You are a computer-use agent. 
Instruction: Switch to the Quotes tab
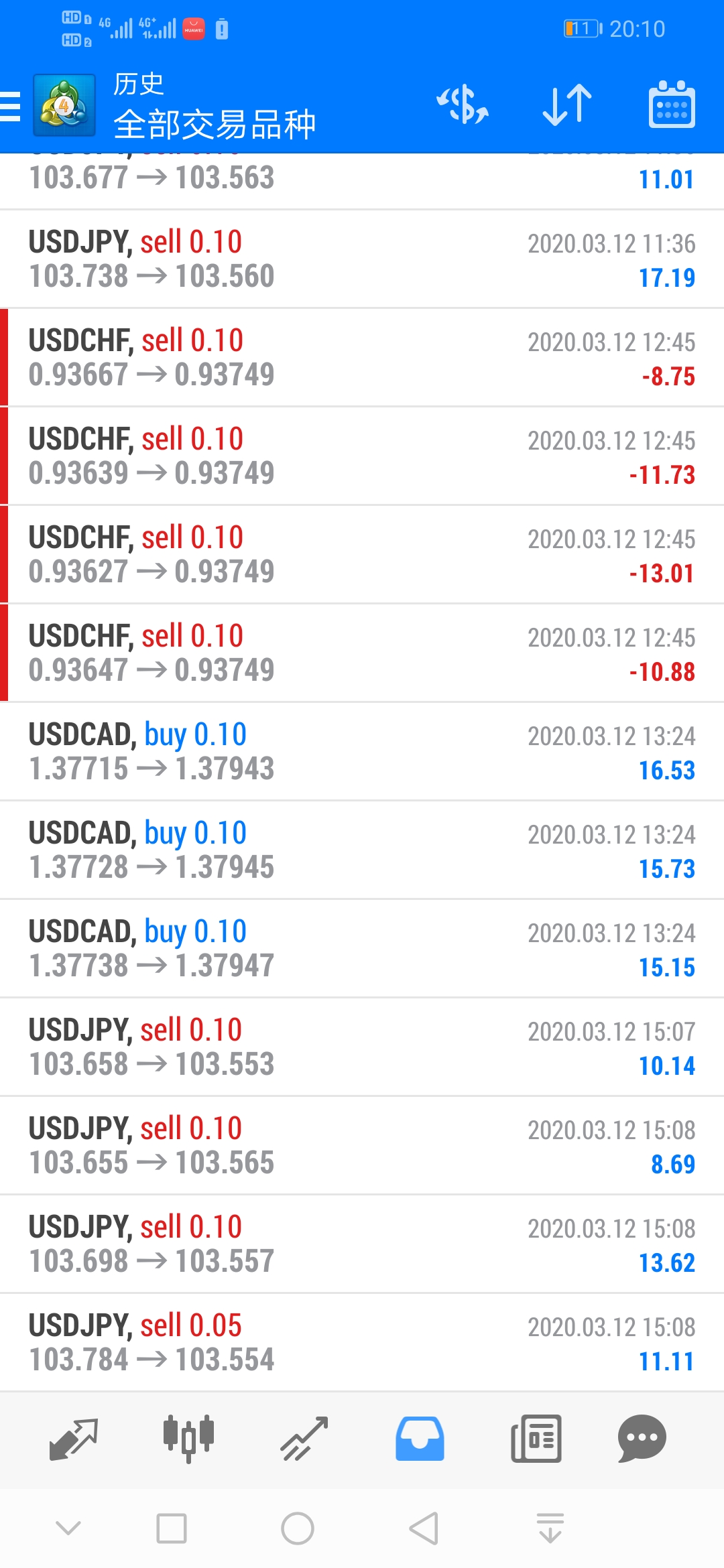(x=74, y=1439)
